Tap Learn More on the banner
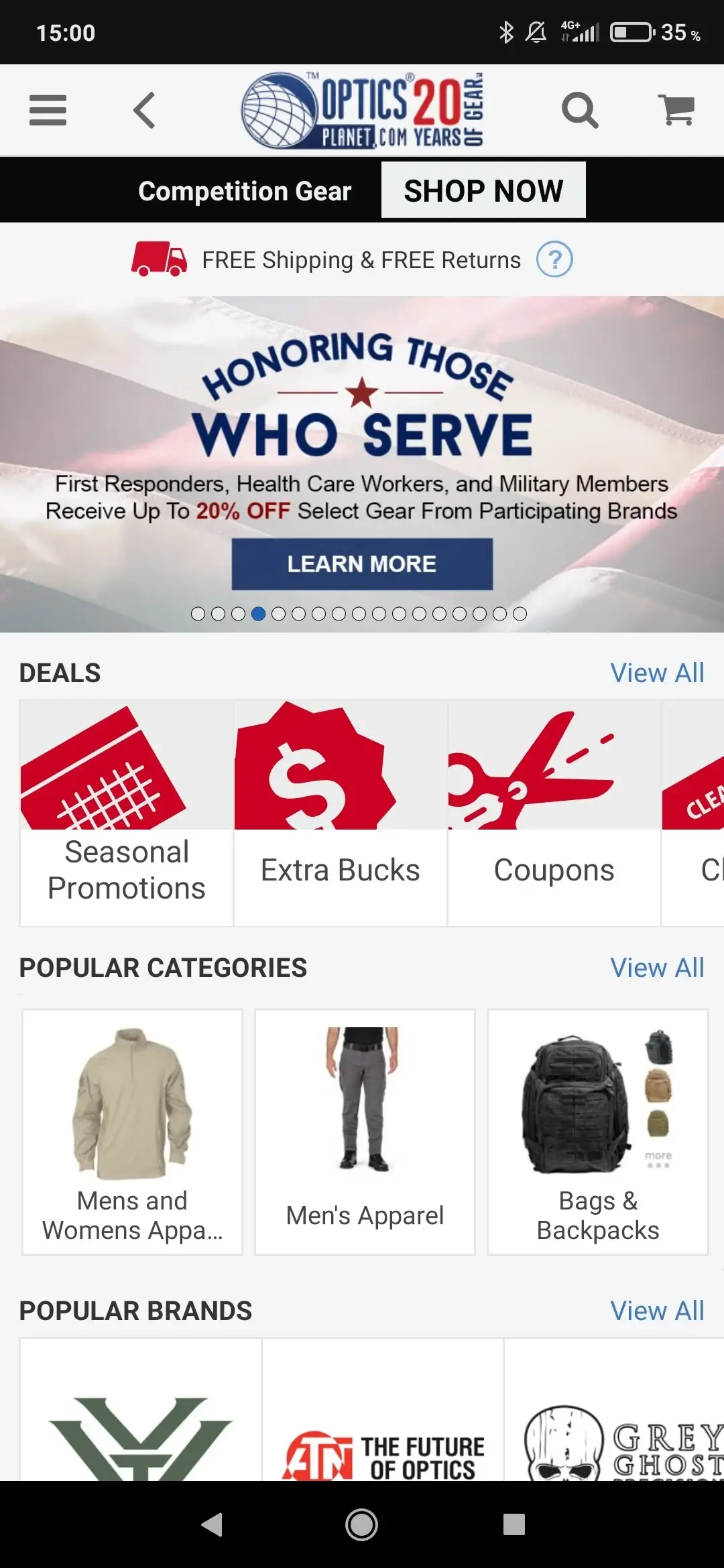 click(x=362, y=564)
